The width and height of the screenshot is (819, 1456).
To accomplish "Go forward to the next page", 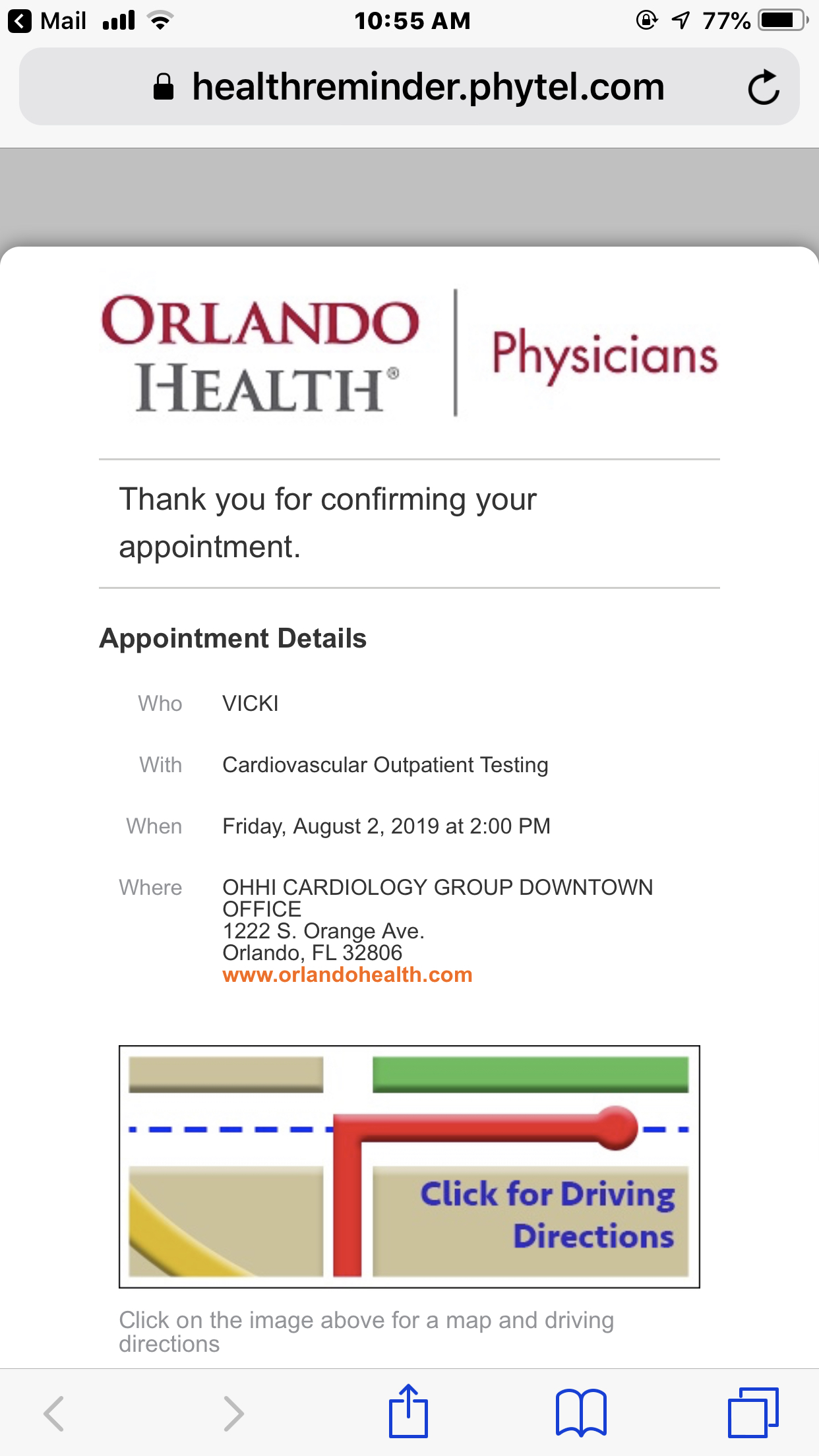I will 233,1413.
